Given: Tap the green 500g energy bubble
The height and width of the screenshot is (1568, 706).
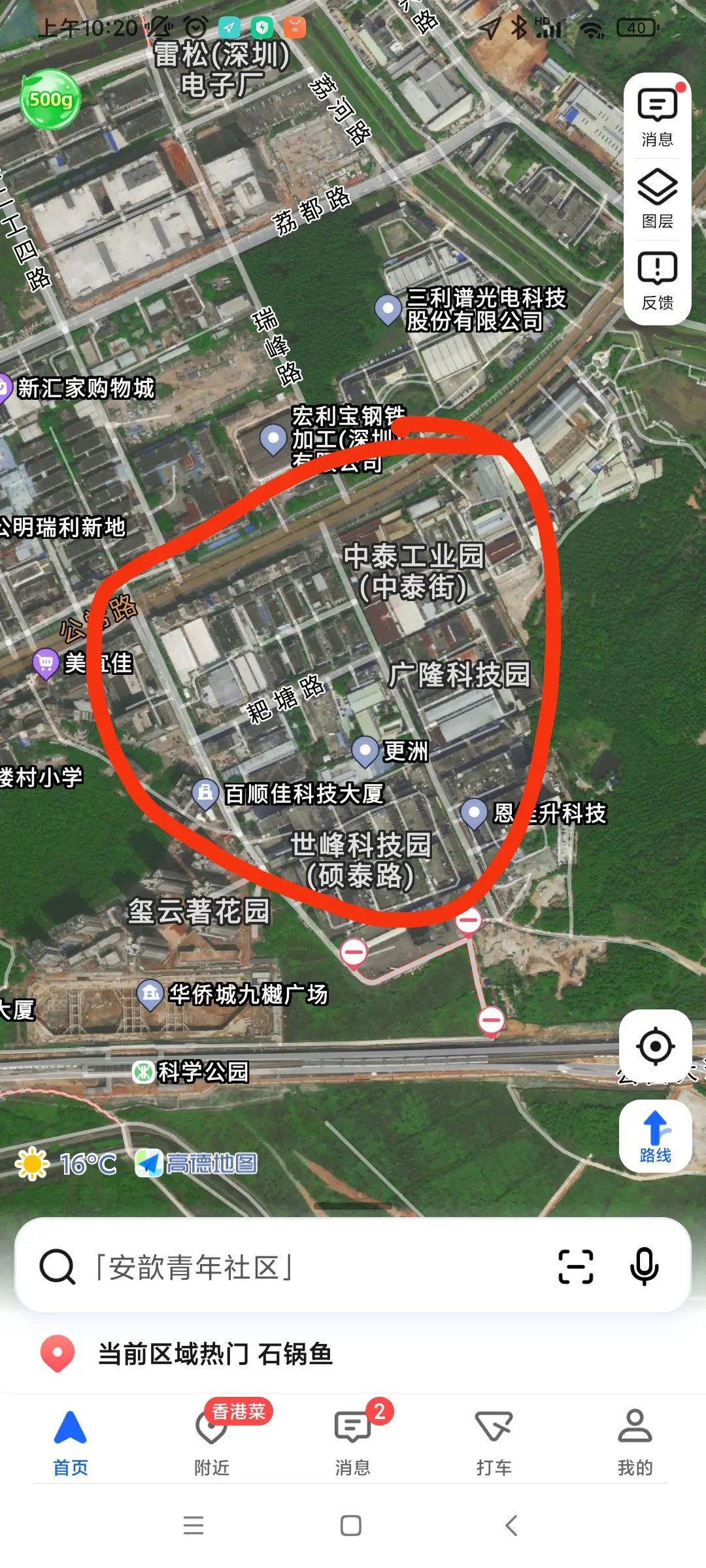Looking at the screenshot, I should (50, 99).
